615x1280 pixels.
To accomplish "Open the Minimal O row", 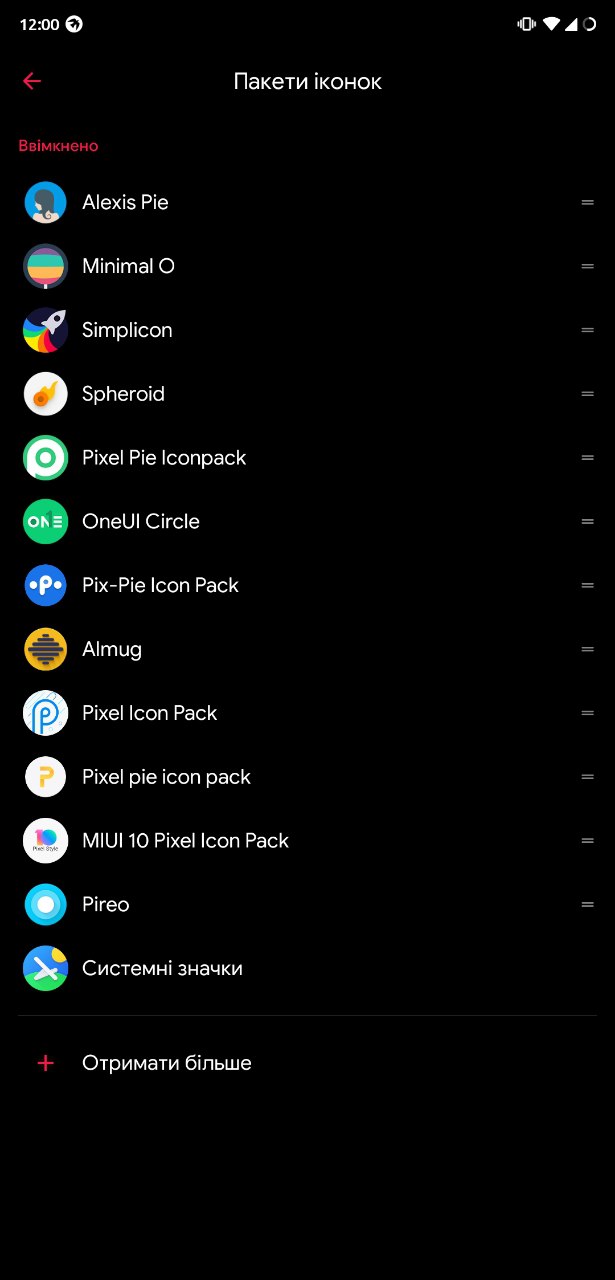I will point(307,266).
